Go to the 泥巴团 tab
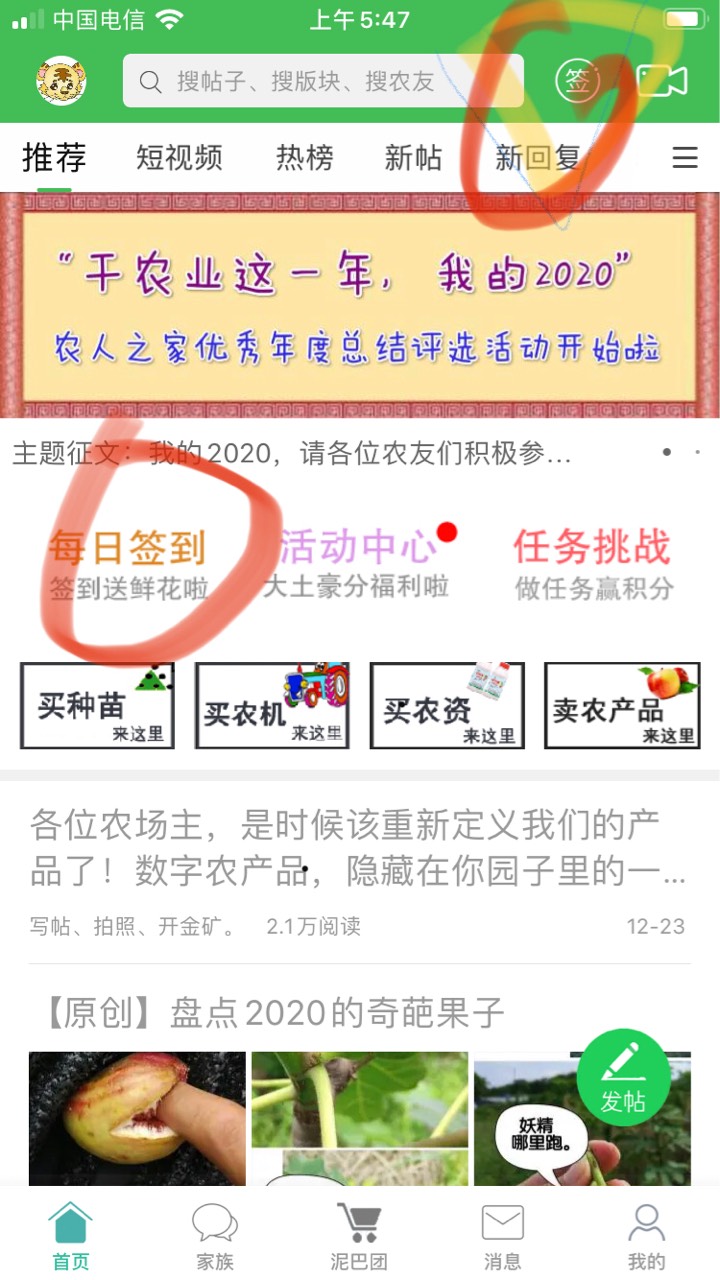The height and width of the screenshot is (1280, 720). (359, 1237)
